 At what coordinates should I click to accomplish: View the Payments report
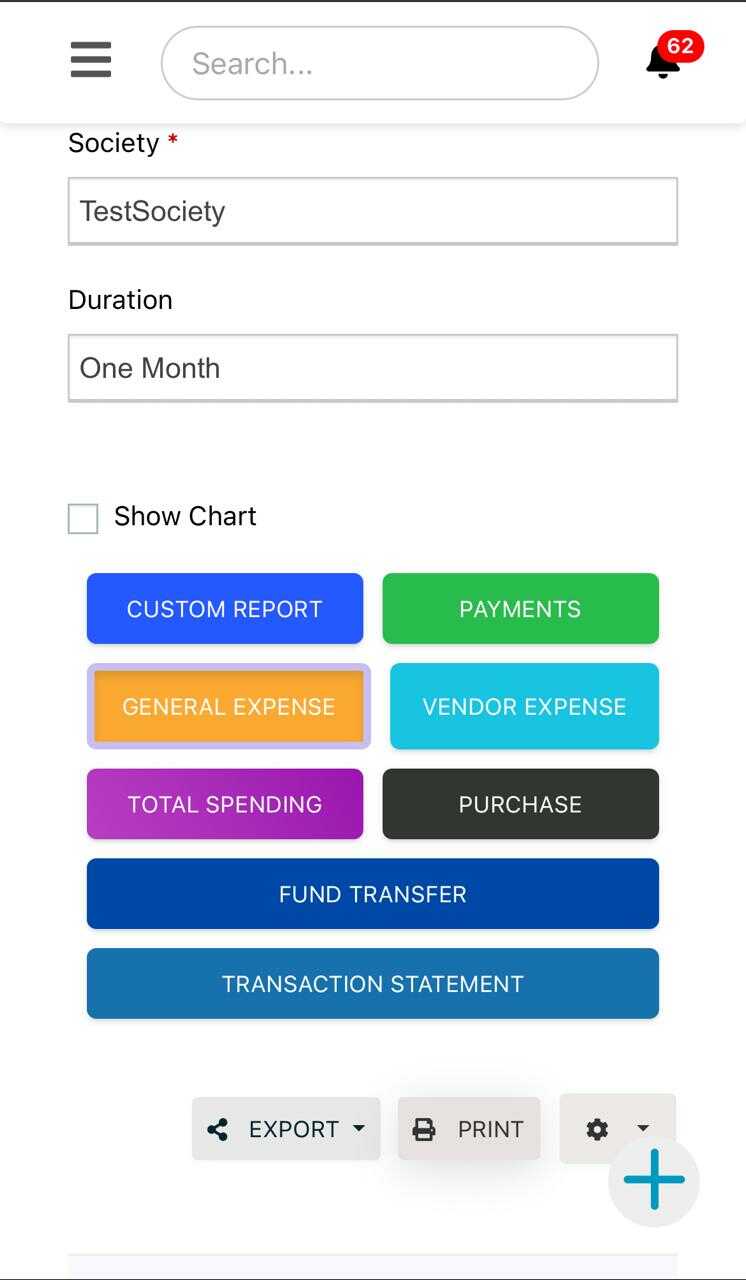click(520, 608)
